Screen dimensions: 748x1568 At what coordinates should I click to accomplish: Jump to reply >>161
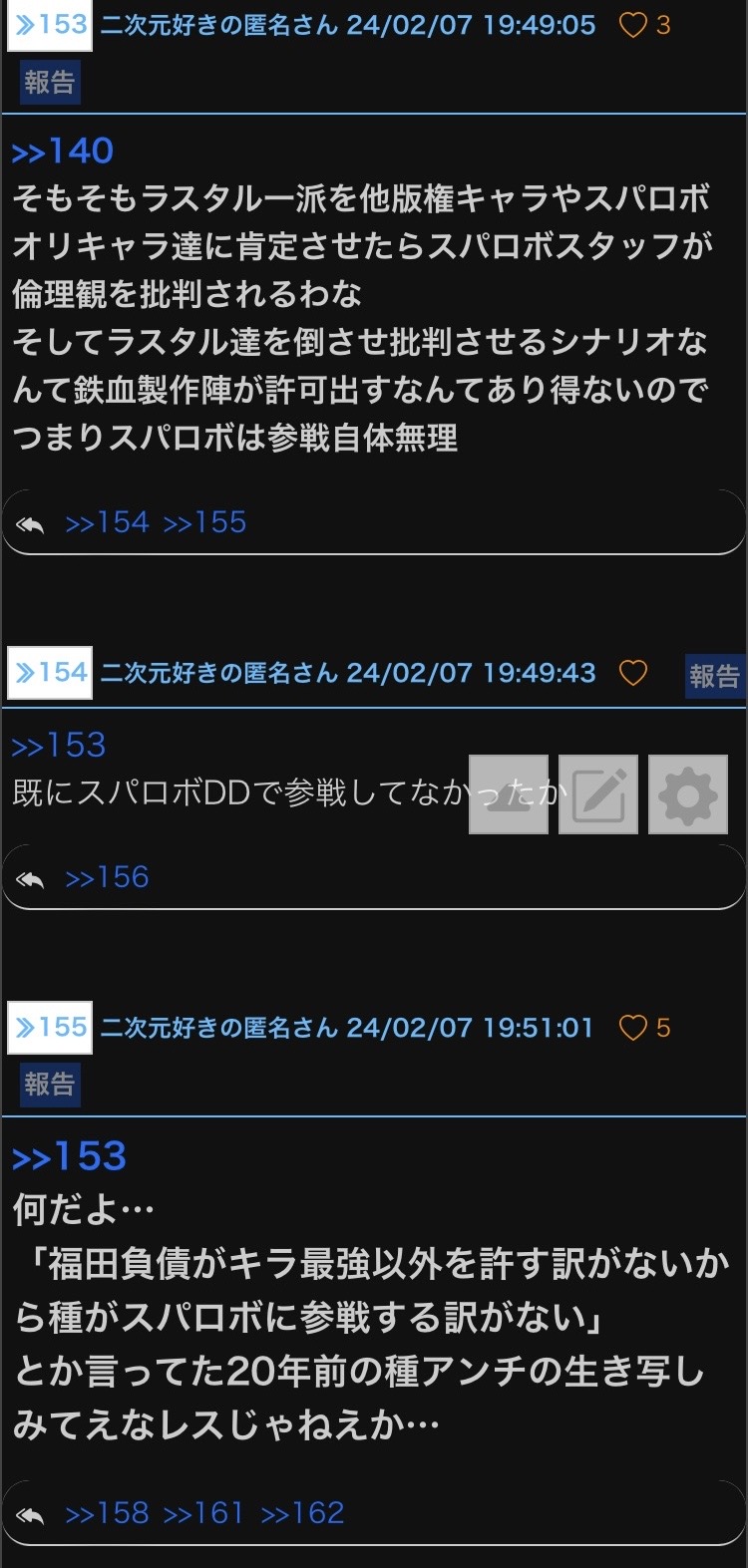(x=203, y=1513)
